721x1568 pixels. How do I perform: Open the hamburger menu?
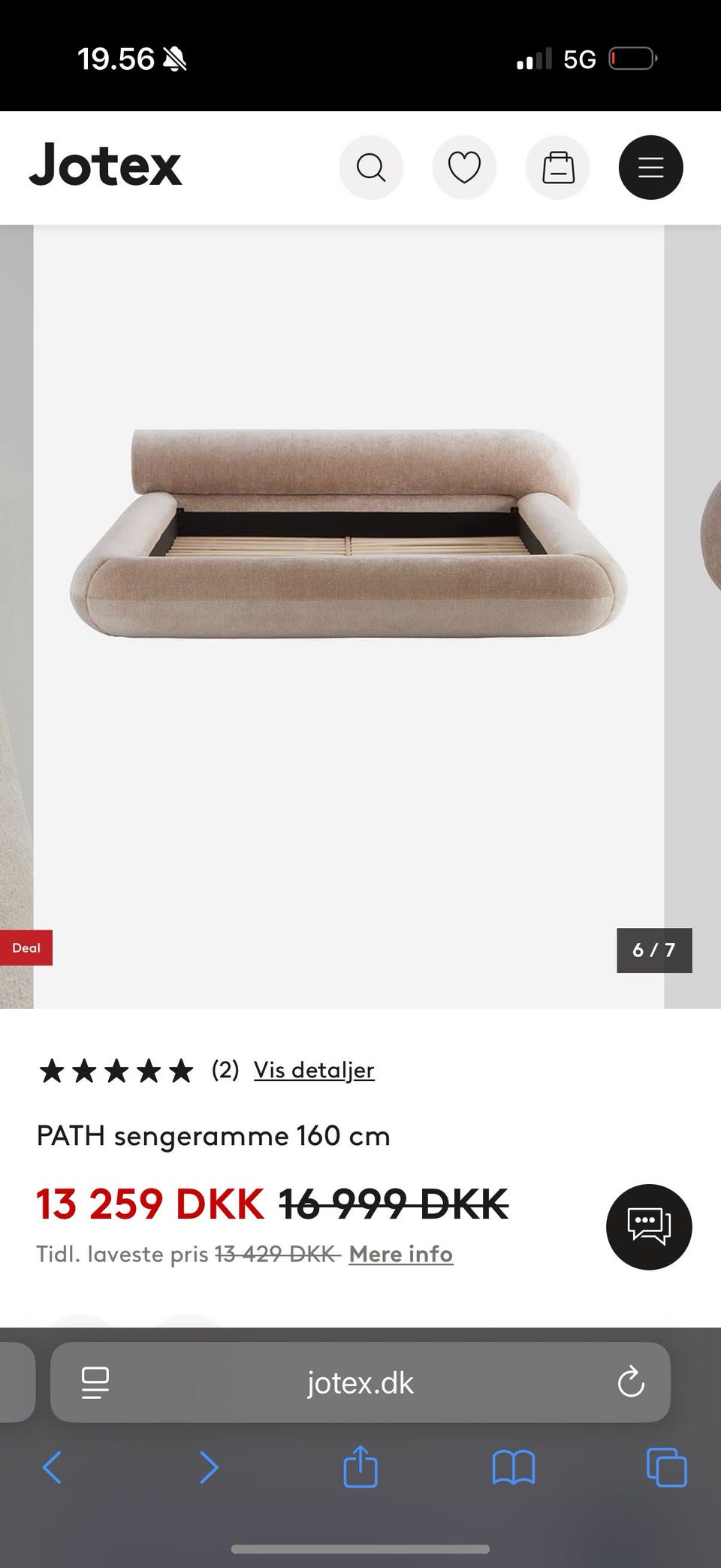tap(651, 168)
